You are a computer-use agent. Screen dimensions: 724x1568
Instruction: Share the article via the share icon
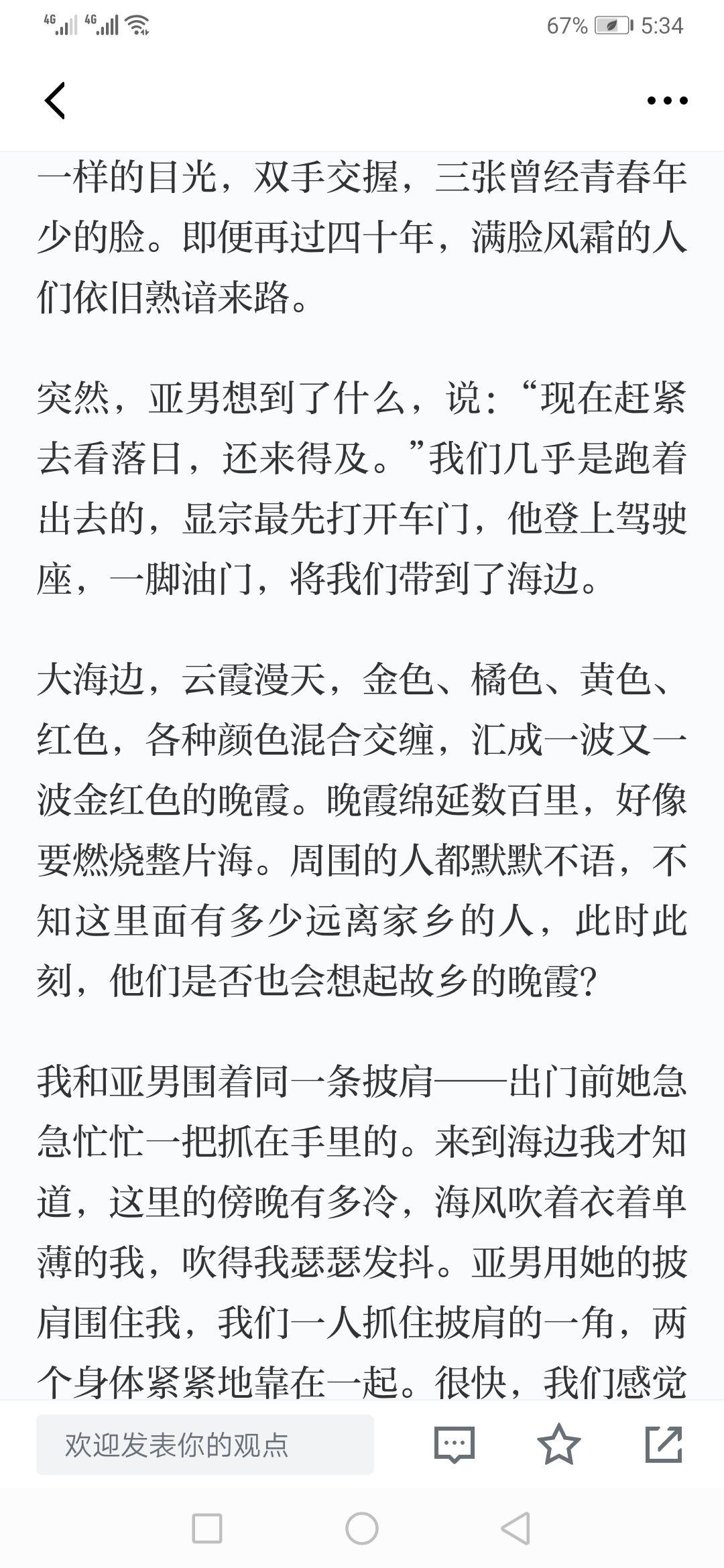click(x=664, y=1444)
